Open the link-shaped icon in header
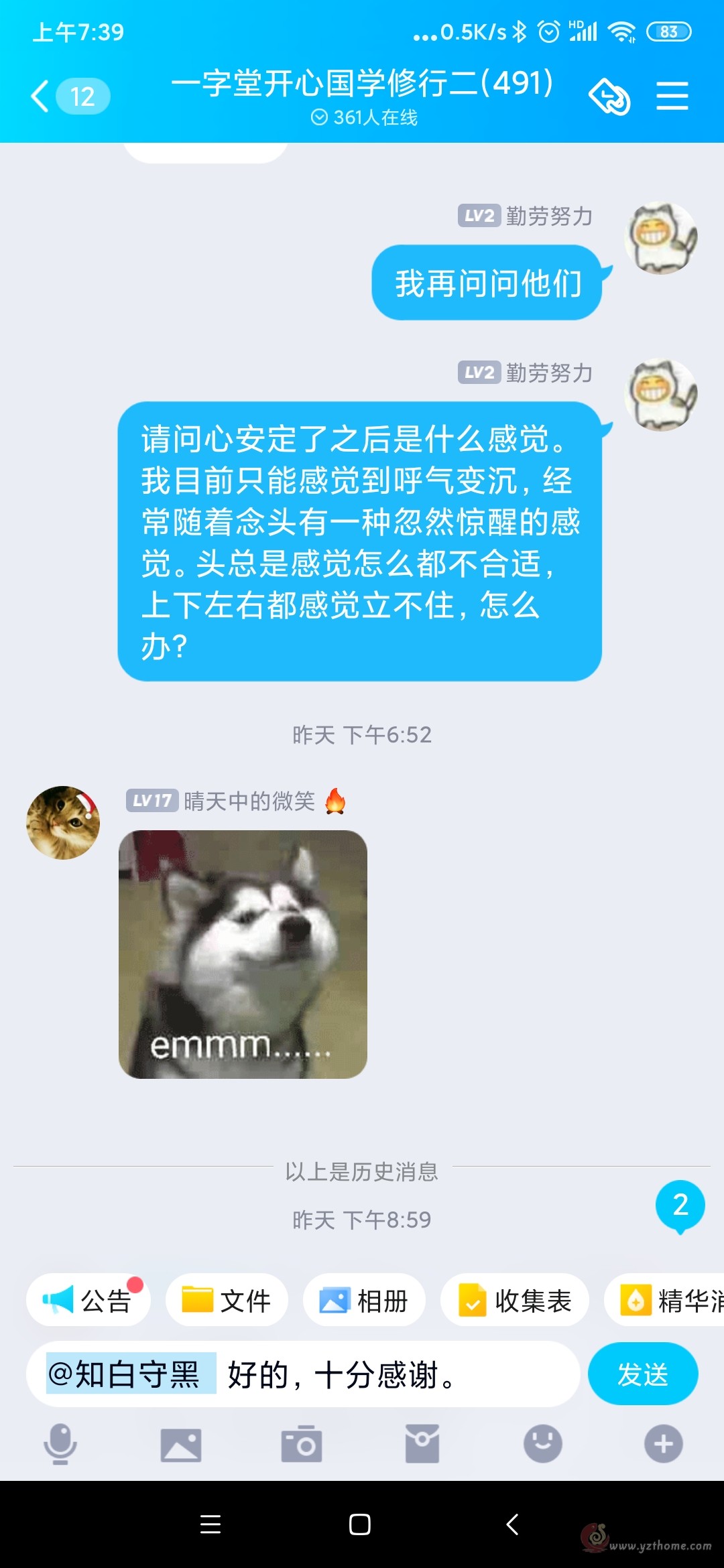 [609, 96]
